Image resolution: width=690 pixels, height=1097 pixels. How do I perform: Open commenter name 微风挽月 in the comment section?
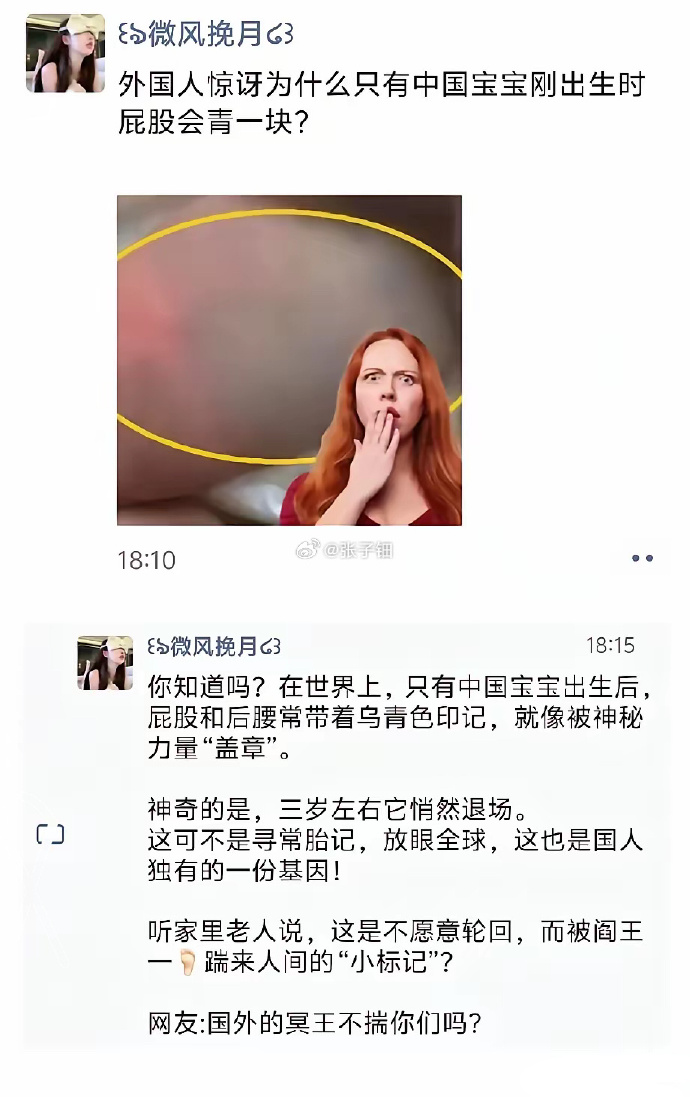pyautogui.click(x=214, y=646)
